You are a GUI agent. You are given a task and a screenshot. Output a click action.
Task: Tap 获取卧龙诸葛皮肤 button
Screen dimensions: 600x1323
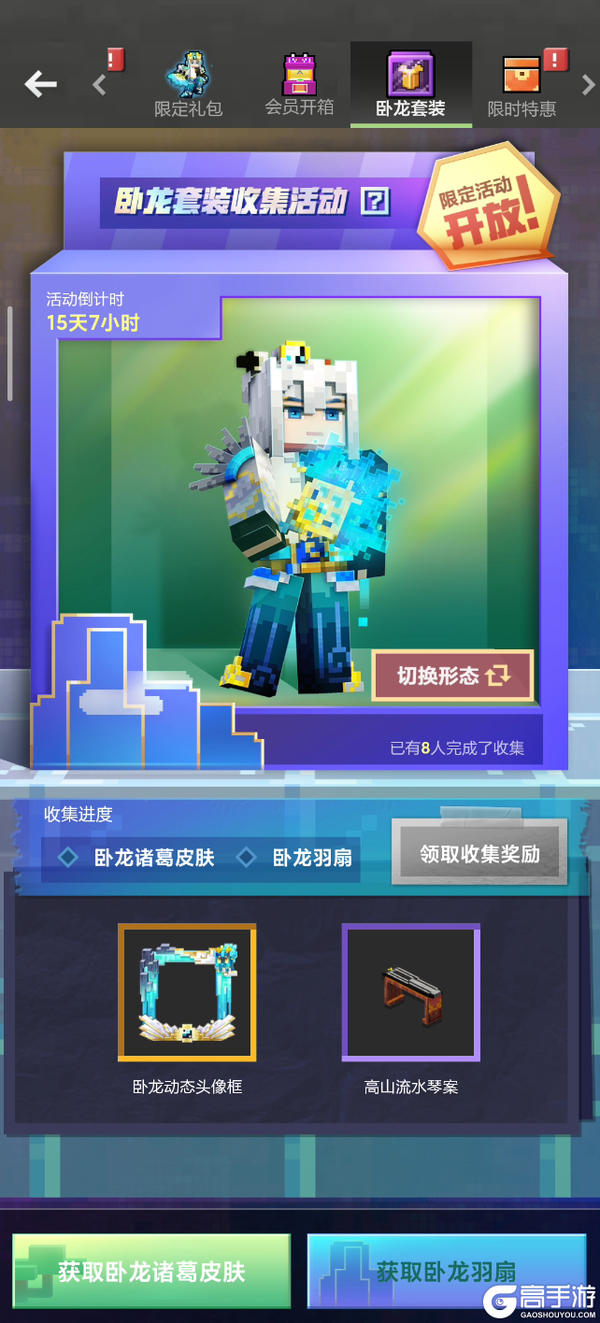(x=151, y=1271)
